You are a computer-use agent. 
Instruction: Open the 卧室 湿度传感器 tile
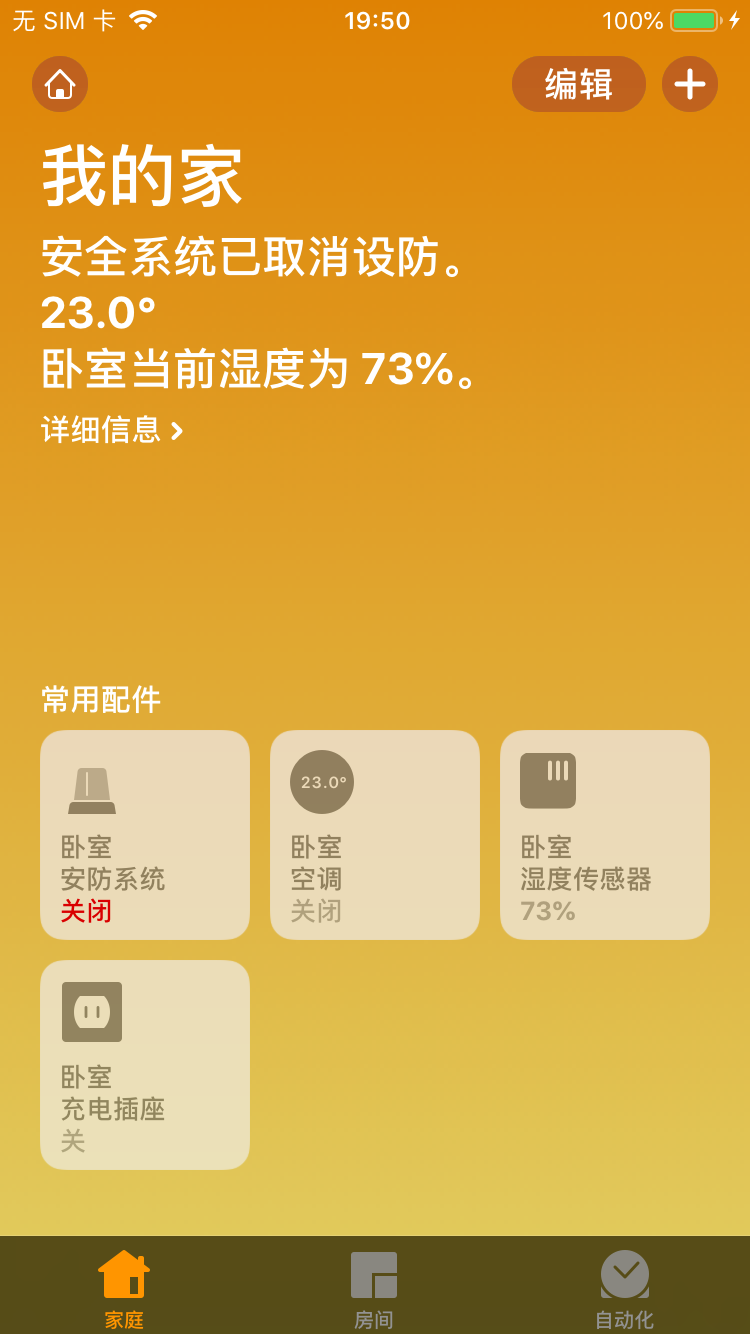(x=605, y=835)
